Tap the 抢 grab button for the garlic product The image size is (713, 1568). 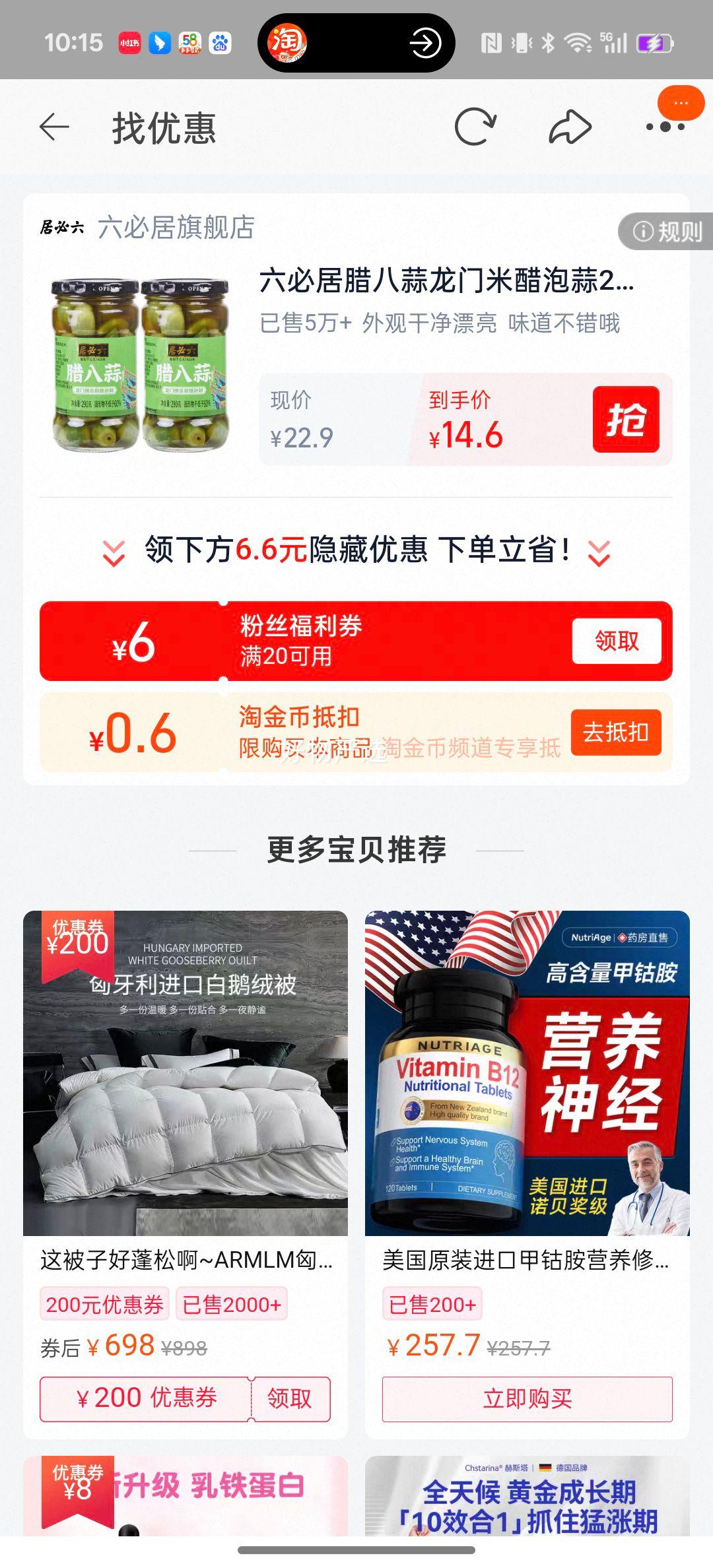(628, 420)
